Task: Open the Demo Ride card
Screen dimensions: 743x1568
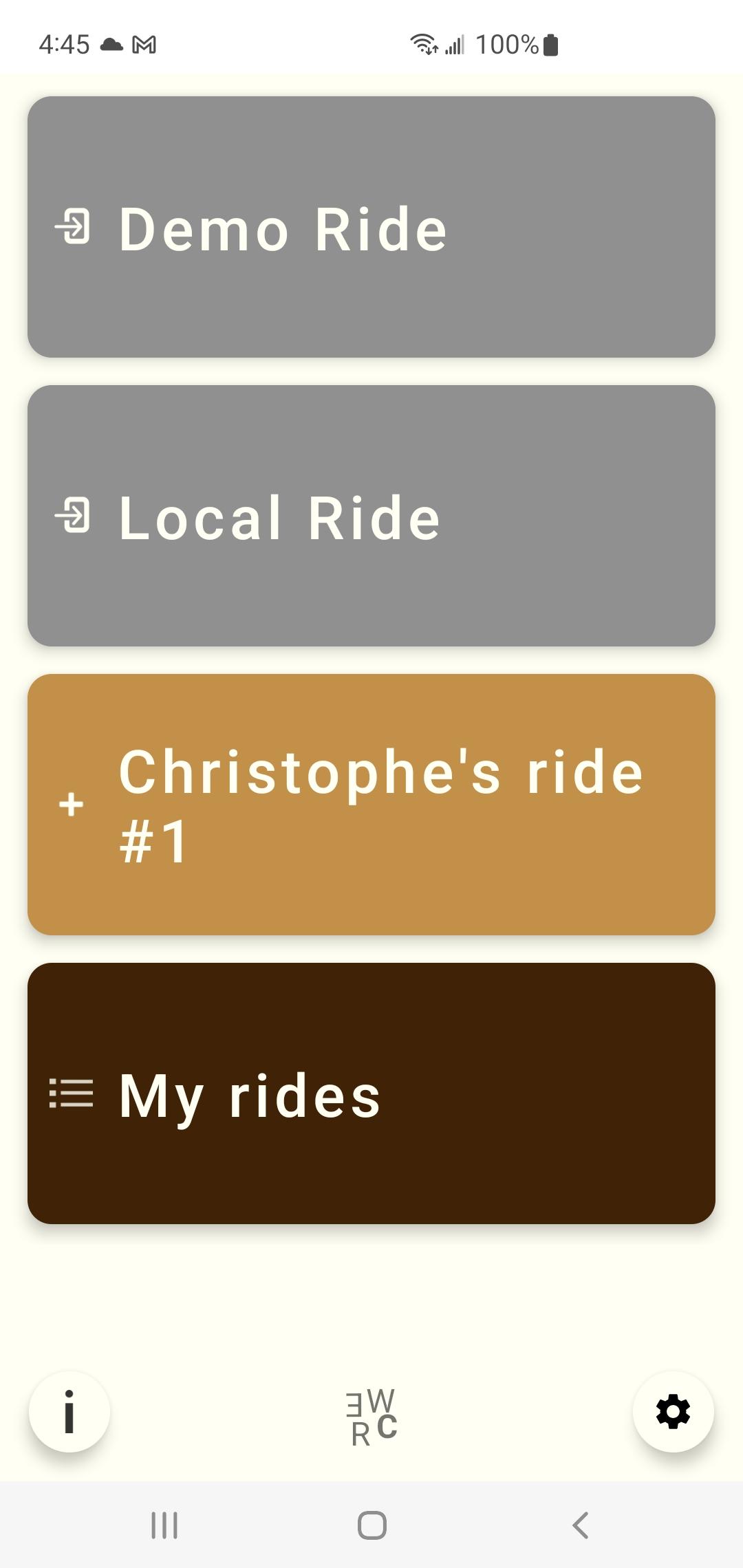Action: 371,227
